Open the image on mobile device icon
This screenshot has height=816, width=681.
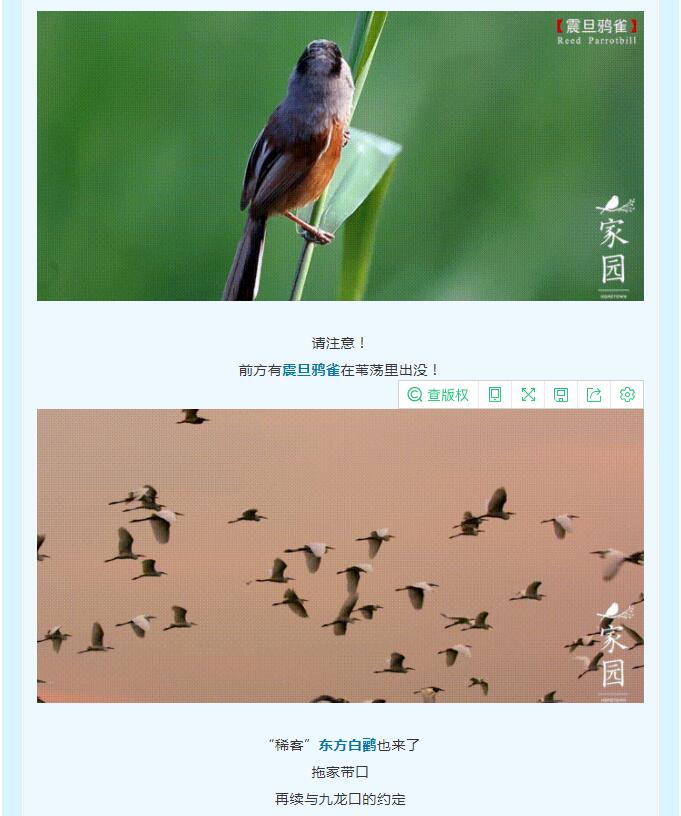click(495, 395)
